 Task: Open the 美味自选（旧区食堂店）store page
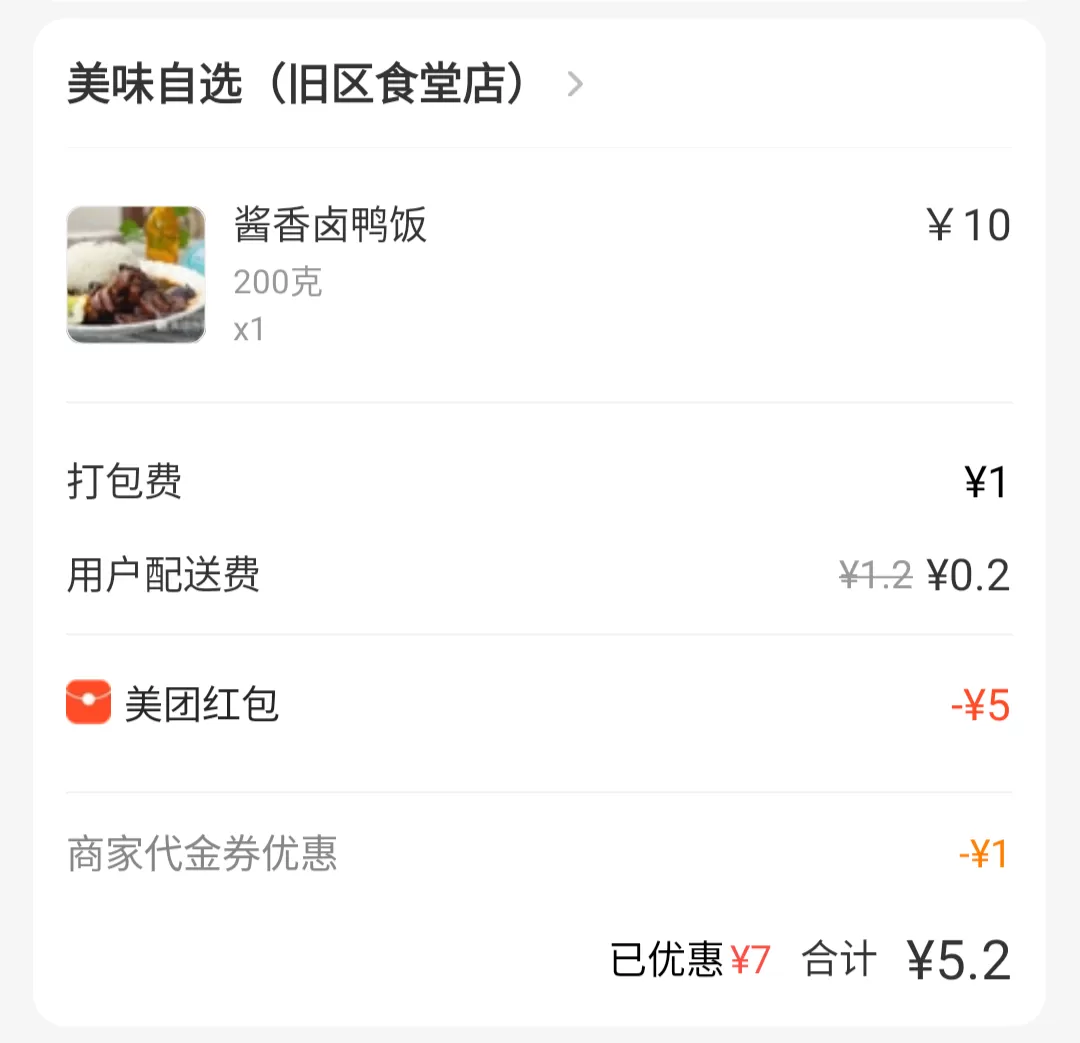(x=300, y=85)
